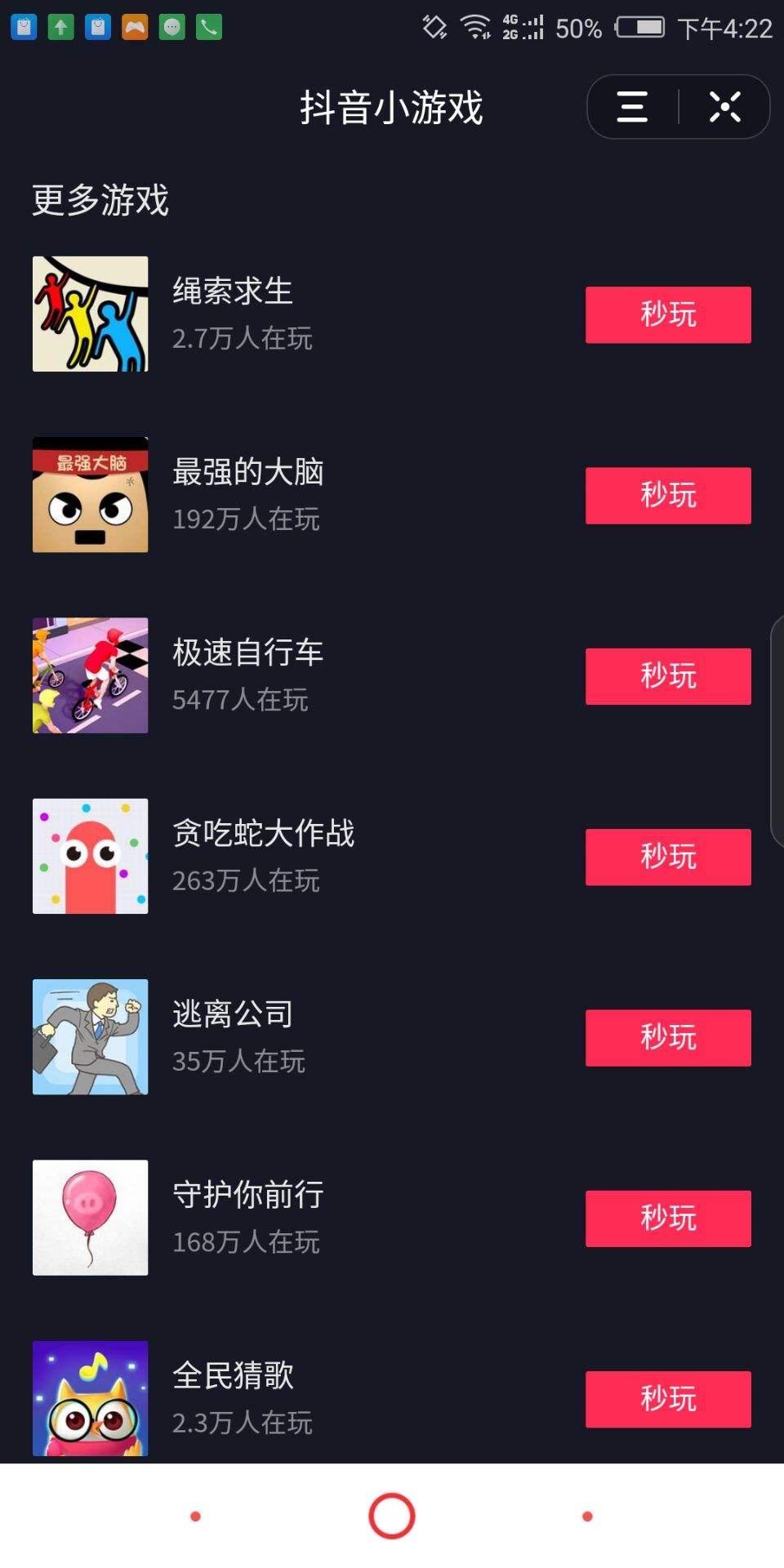Screen dimensions: 784x1568
Task: Launch 贪吃蛇大作战 using 秒玩
Action: click(x=667, y=857)
